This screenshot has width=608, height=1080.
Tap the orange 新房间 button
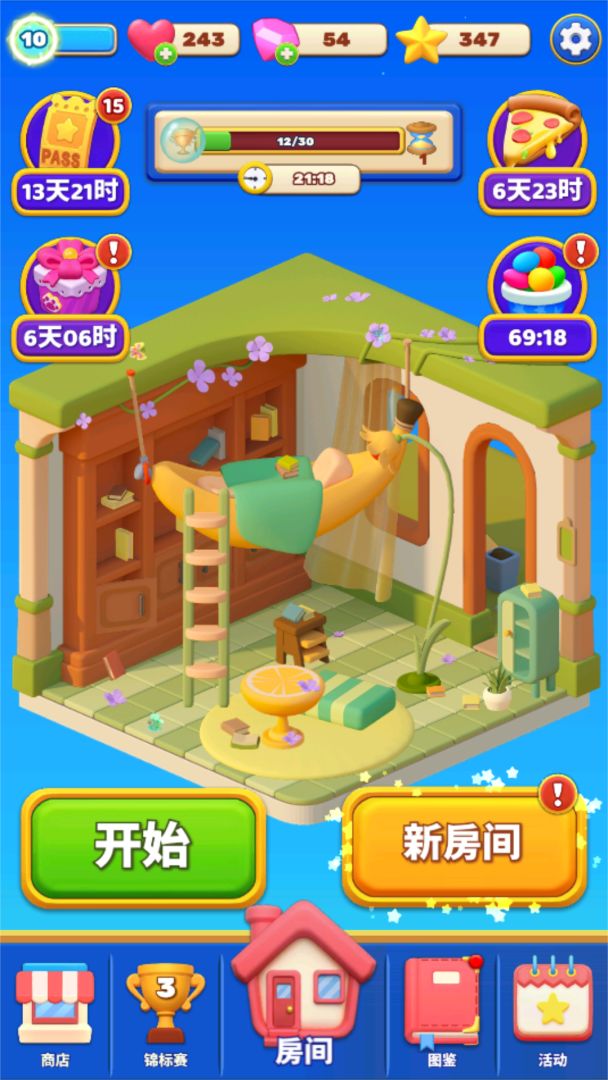pos(463,844)
